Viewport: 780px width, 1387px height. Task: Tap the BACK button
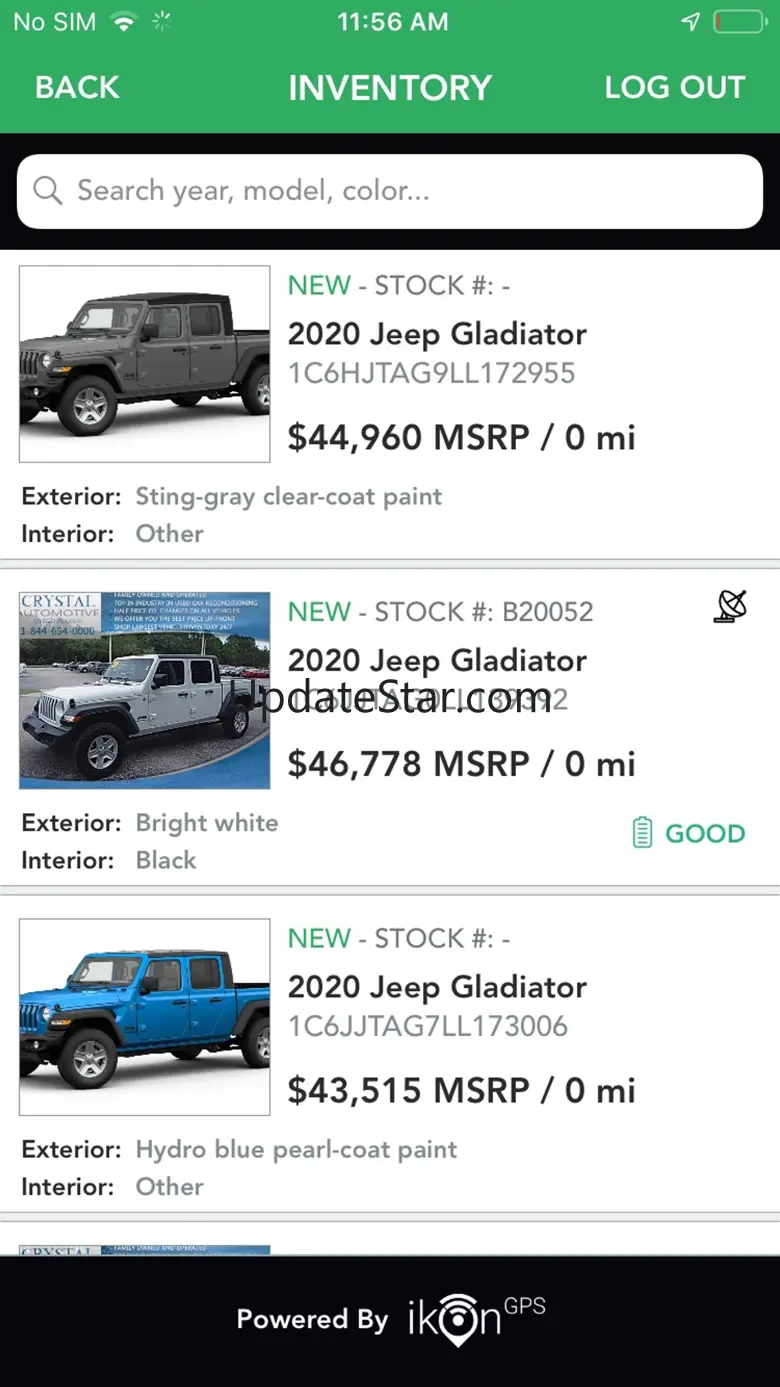click(x=77, y=88)
